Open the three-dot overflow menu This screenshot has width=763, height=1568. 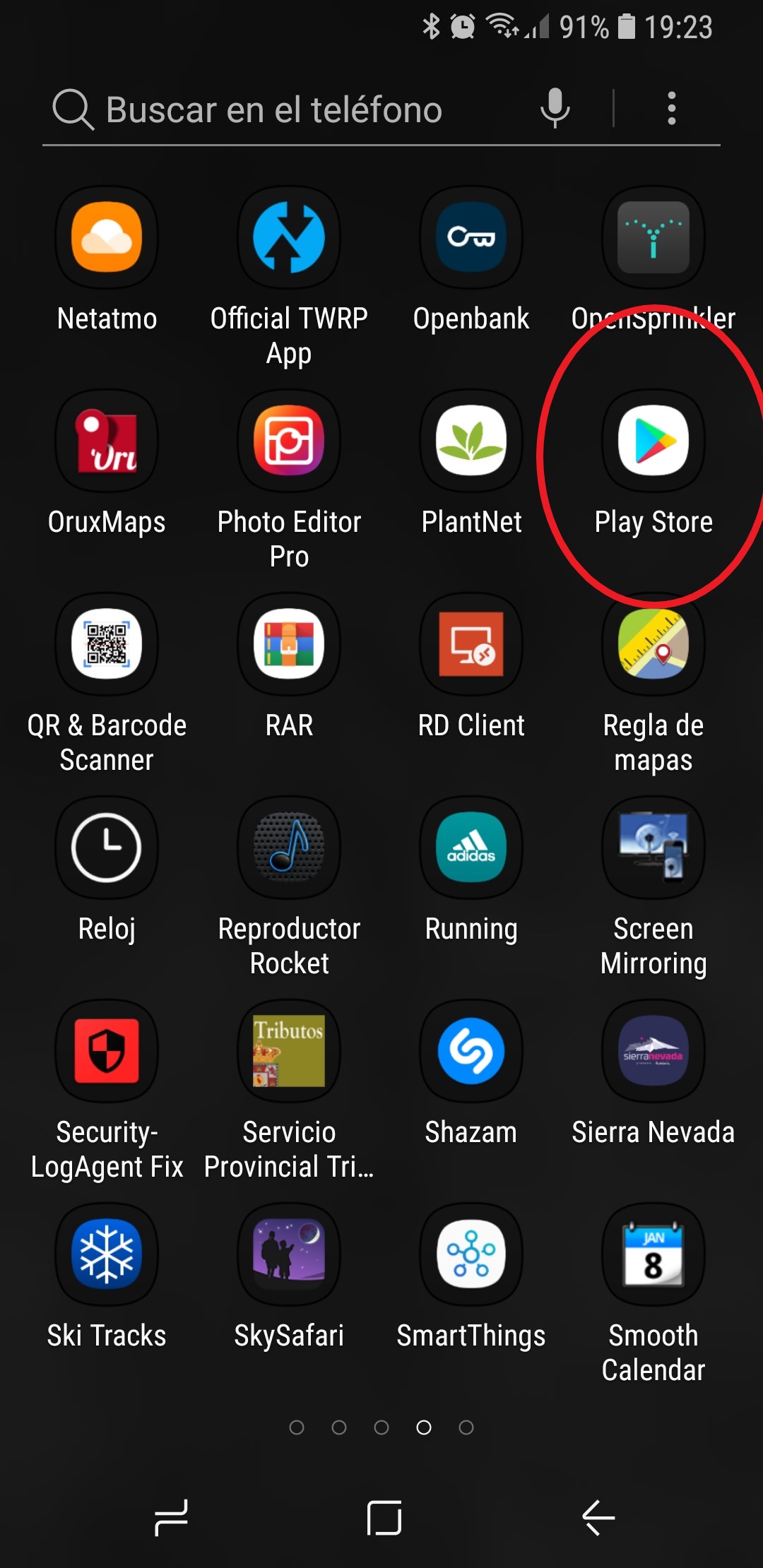click(x=671, y=108)
